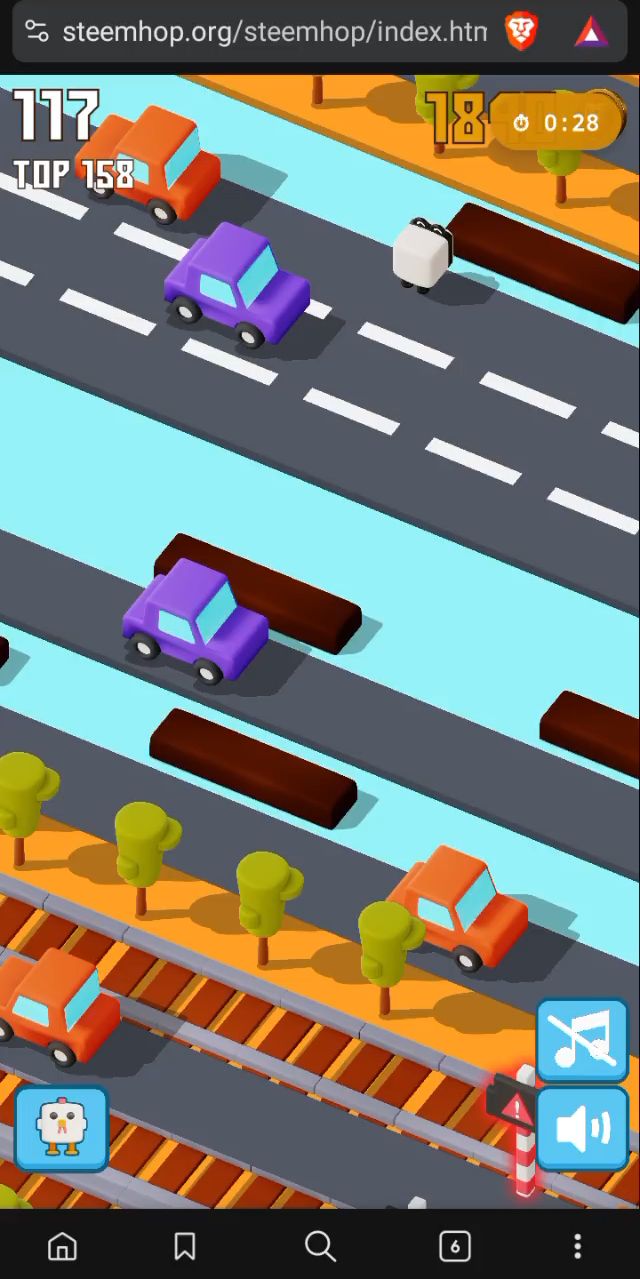Open the browser search
This screenshot has height=1279, width=640.
[320, 1246]
